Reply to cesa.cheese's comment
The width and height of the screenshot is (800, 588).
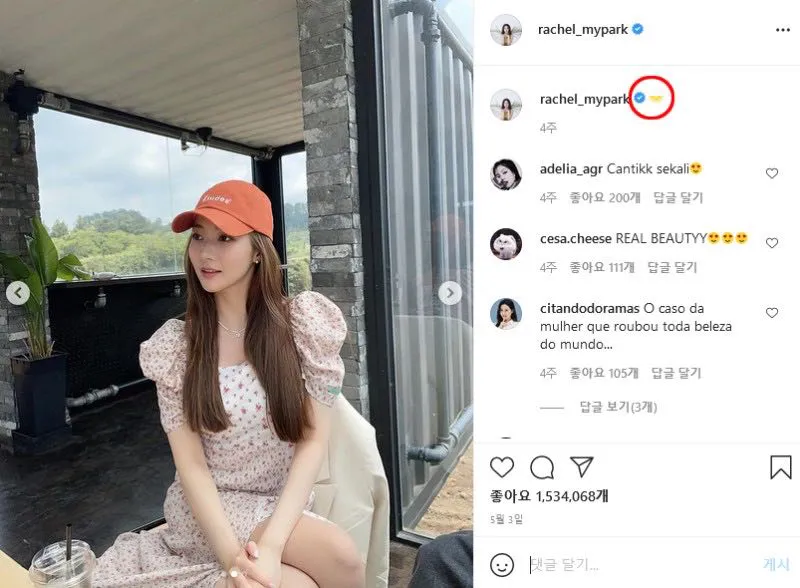[672, 268]
